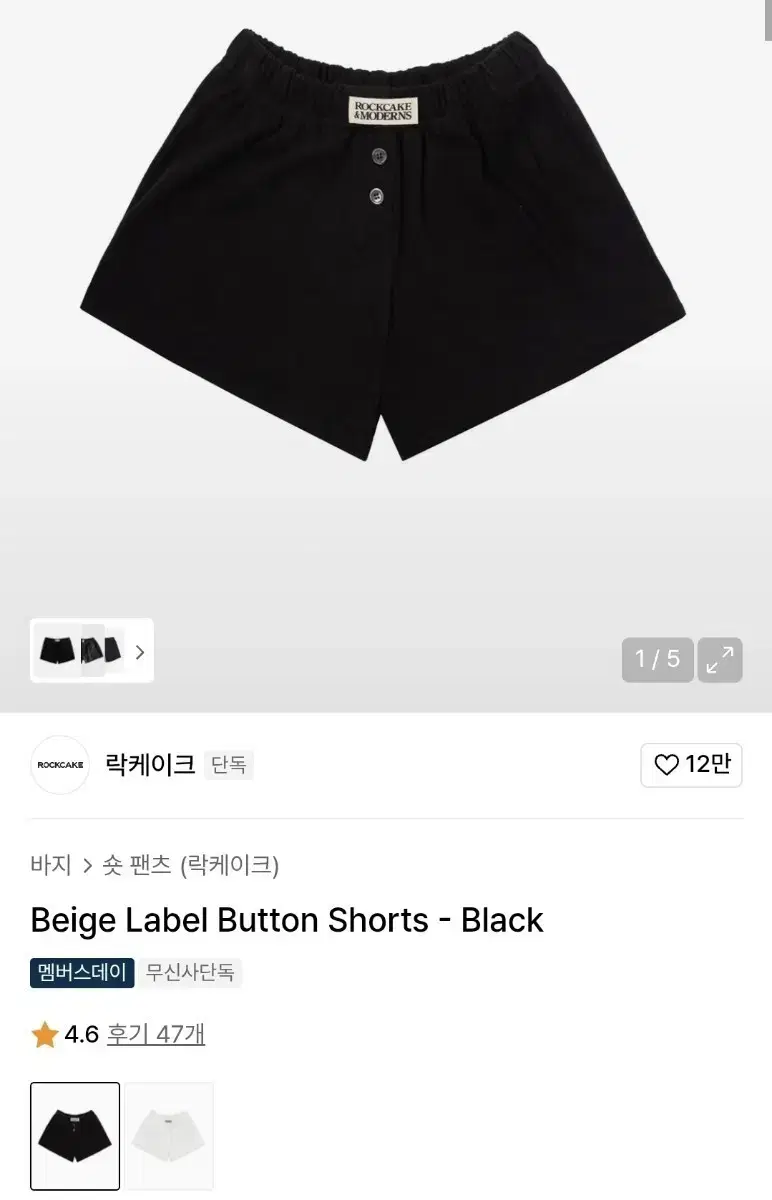This screenshot has width=772, height=1200.
Task: Click the 멤버스데이 promotion badge
Action: (81, 973)
